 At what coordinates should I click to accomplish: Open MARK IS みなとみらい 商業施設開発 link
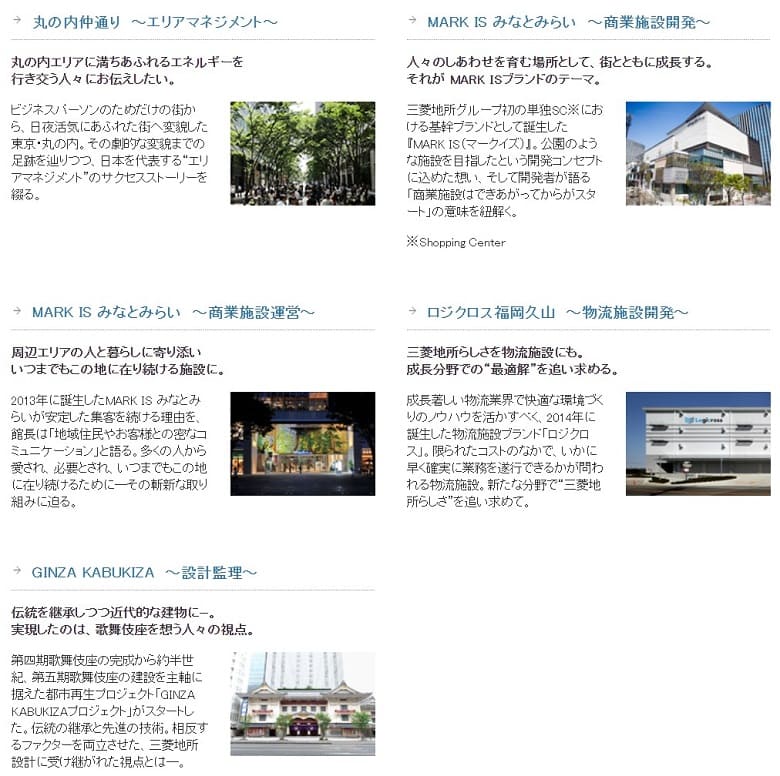point(568,22)
